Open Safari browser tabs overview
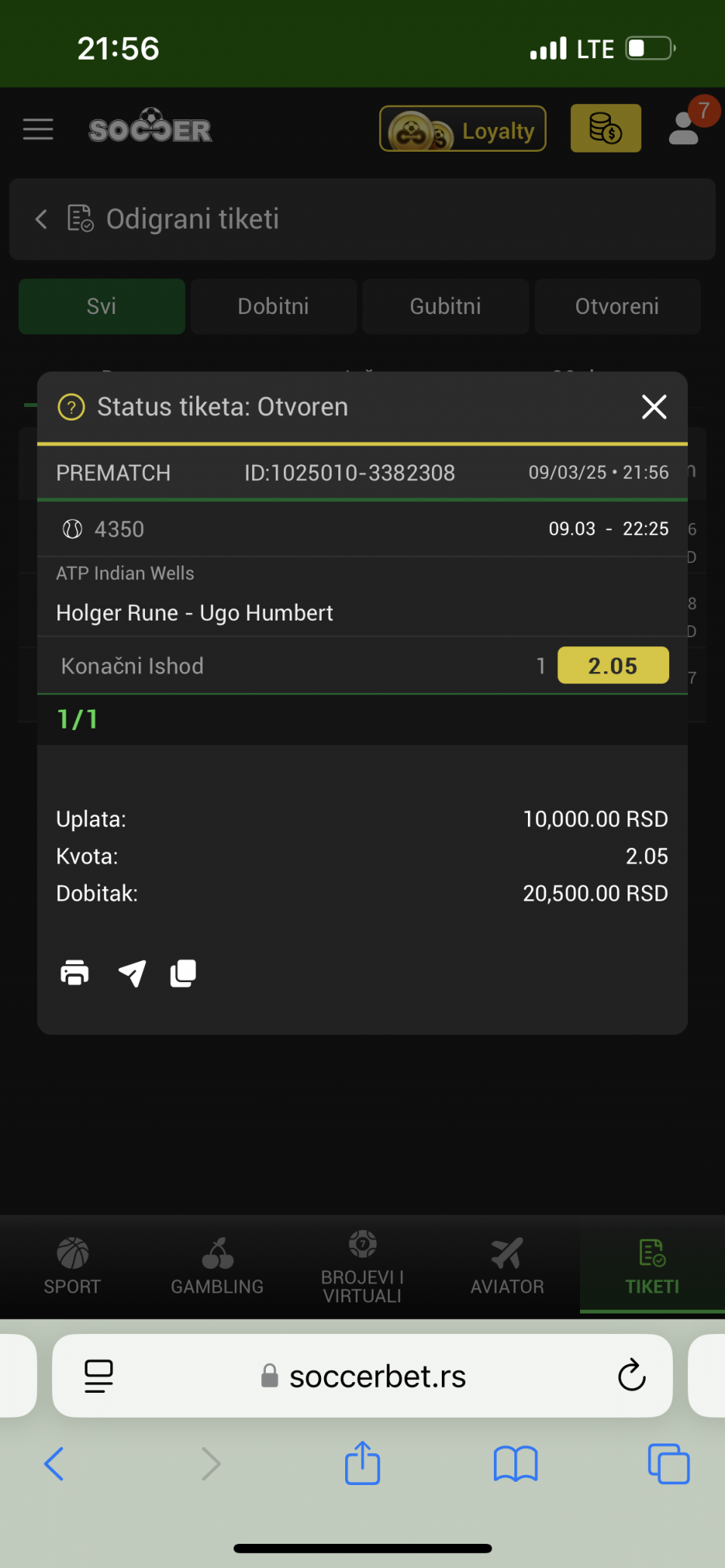 click(x=668, y=1464)
